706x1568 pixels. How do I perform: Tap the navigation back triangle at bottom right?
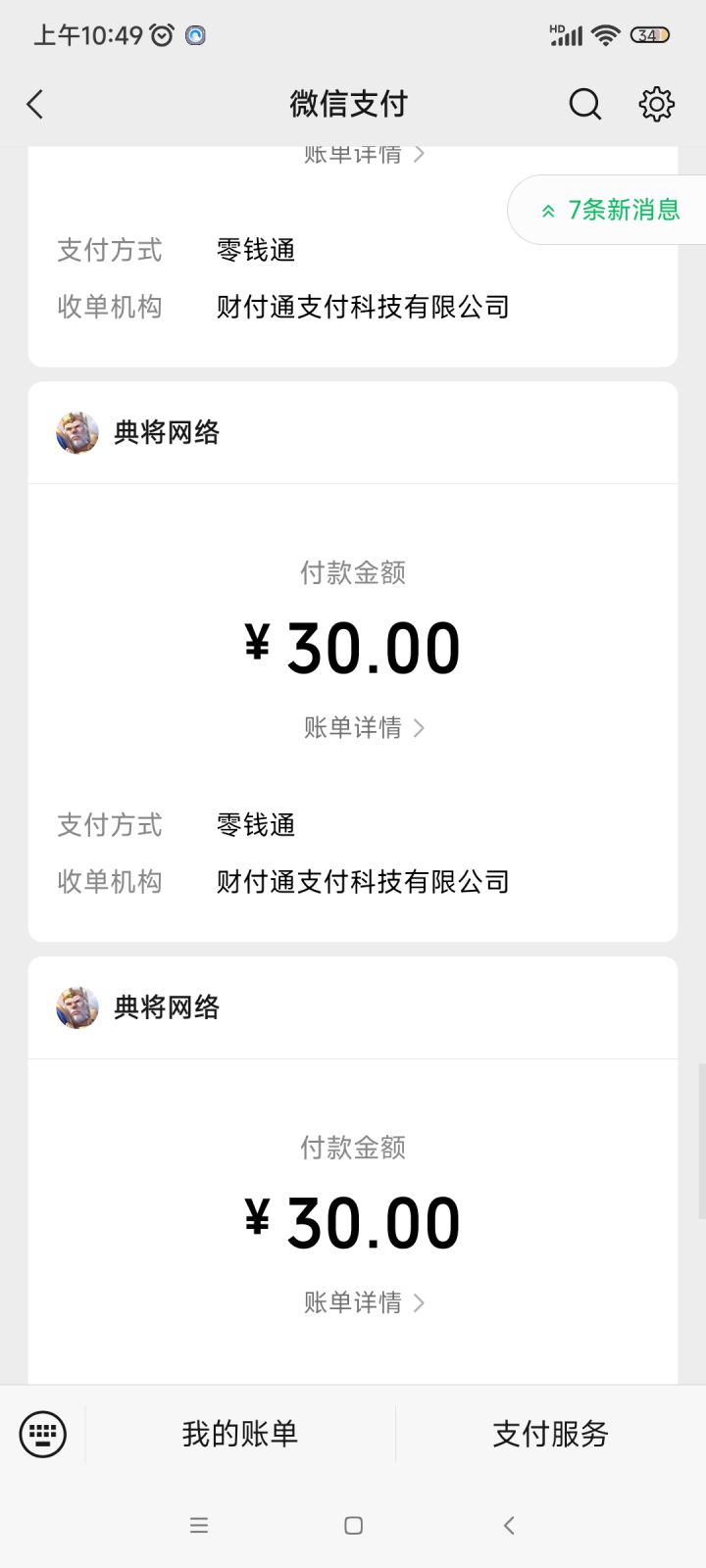click(x=508, y=1525)
